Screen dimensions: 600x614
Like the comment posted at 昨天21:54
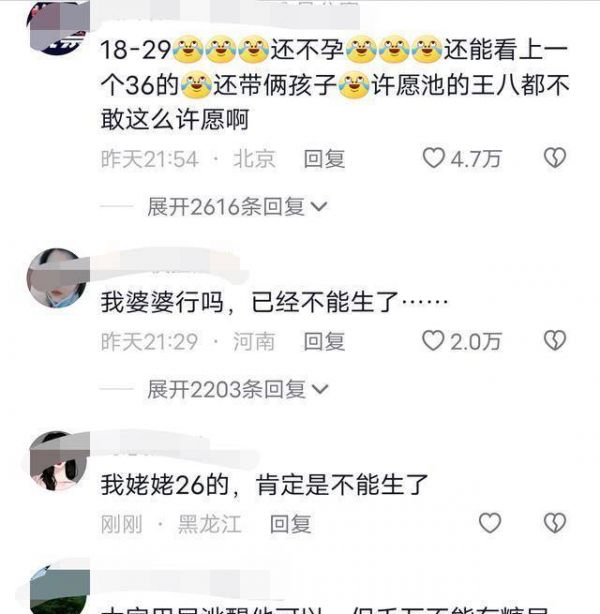[433, 158]
